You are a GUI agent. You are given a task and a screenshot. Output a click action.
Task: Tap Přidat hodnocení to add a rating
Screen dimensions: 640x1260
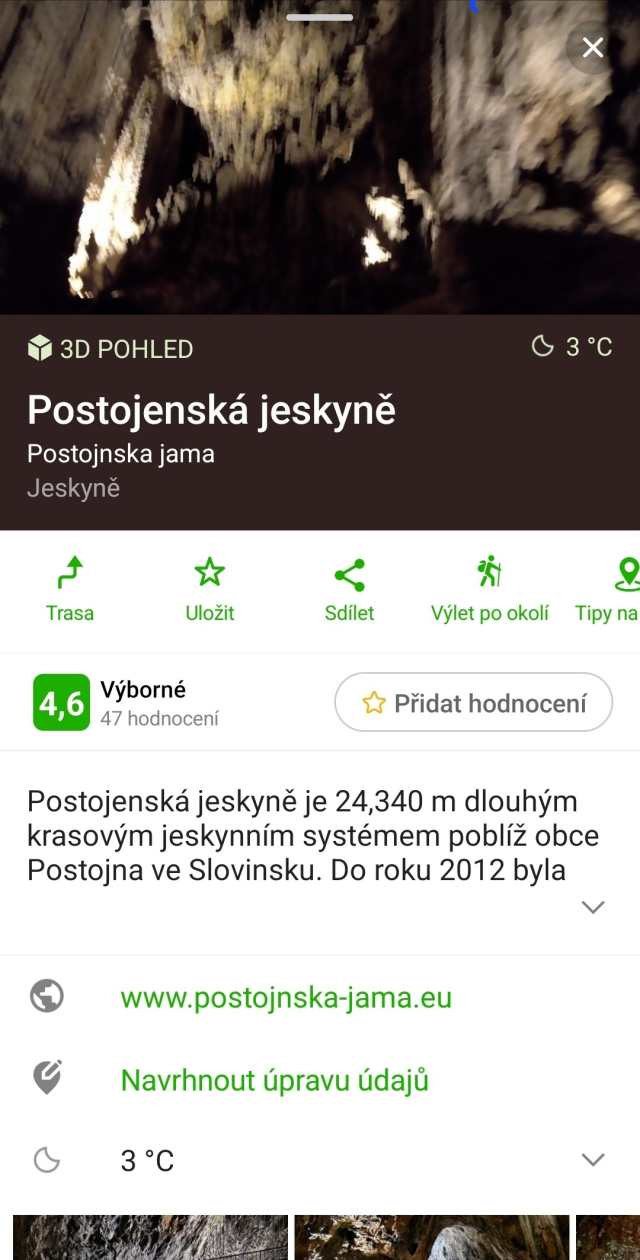click(x=473, y=703)
